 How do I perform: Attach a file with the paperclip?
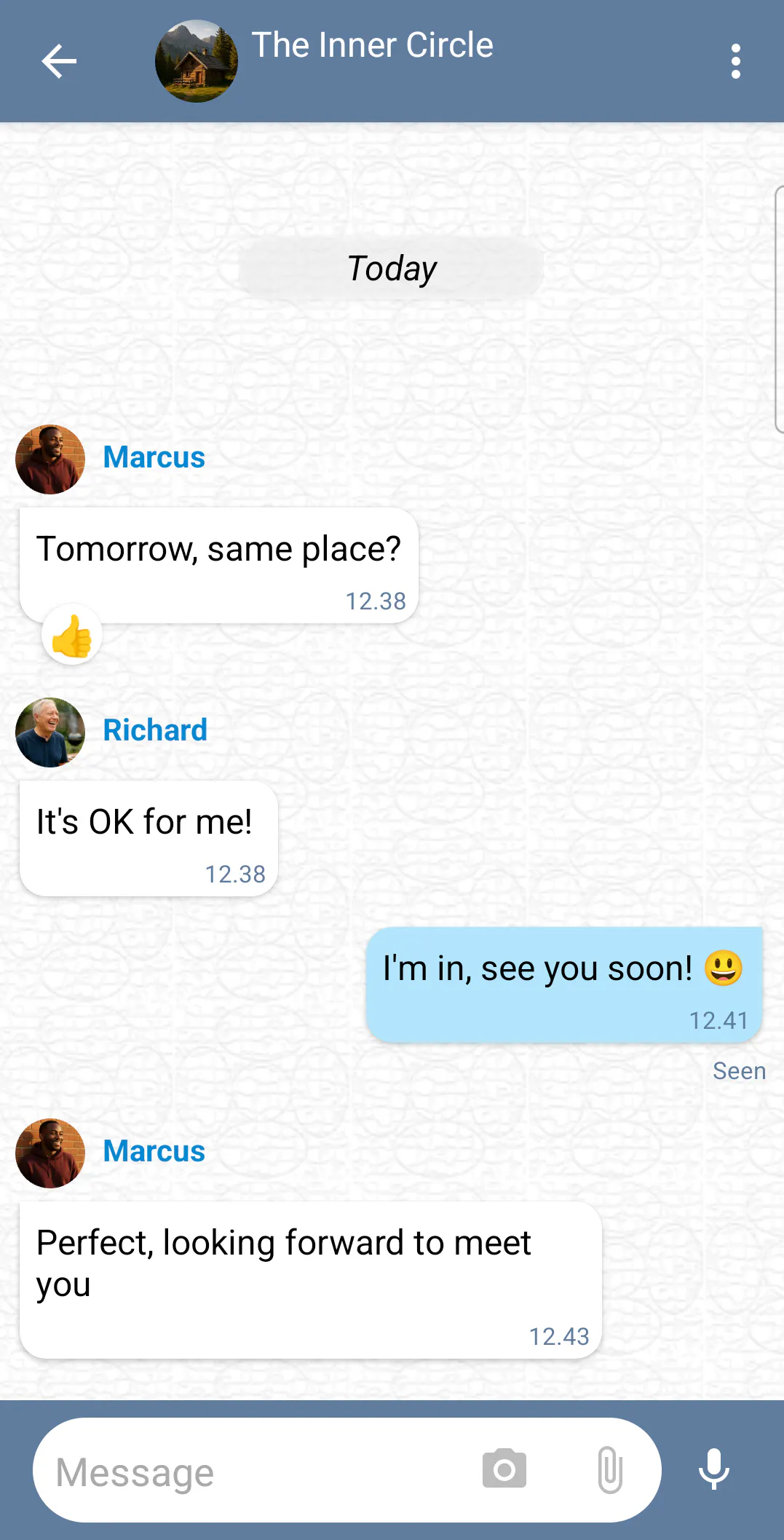pos(610,1470)
